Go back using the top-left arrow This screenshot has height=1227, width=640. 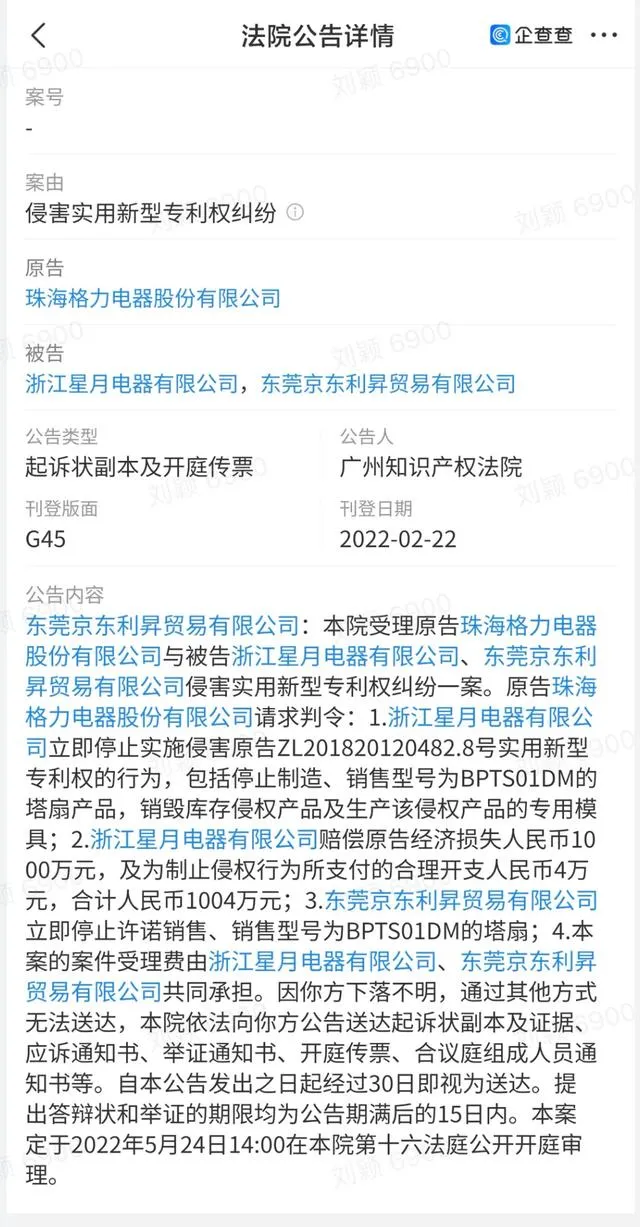(x=38, y=36)
